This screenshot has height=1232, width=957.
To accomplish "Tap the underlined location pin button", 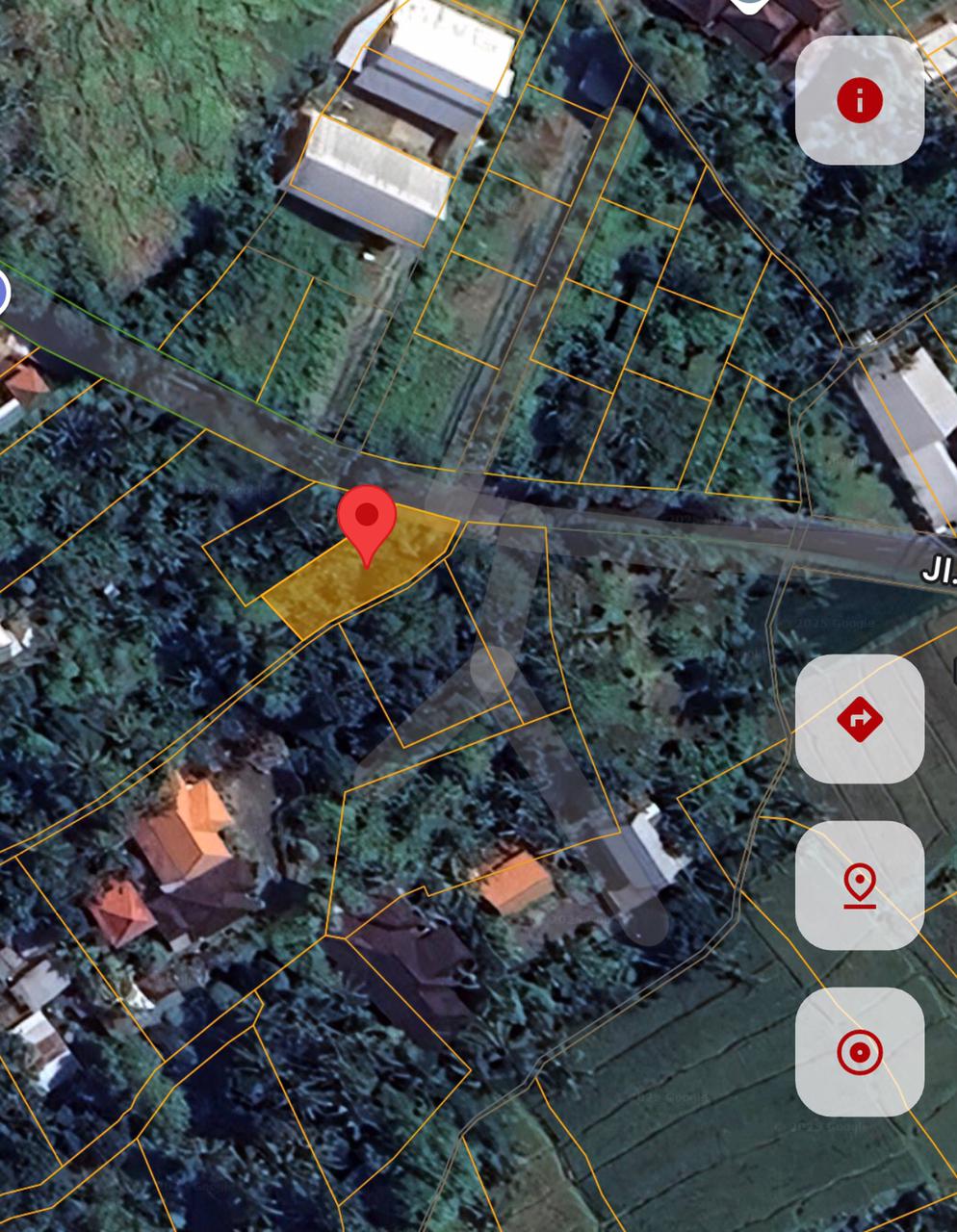I will pos(859,885).
